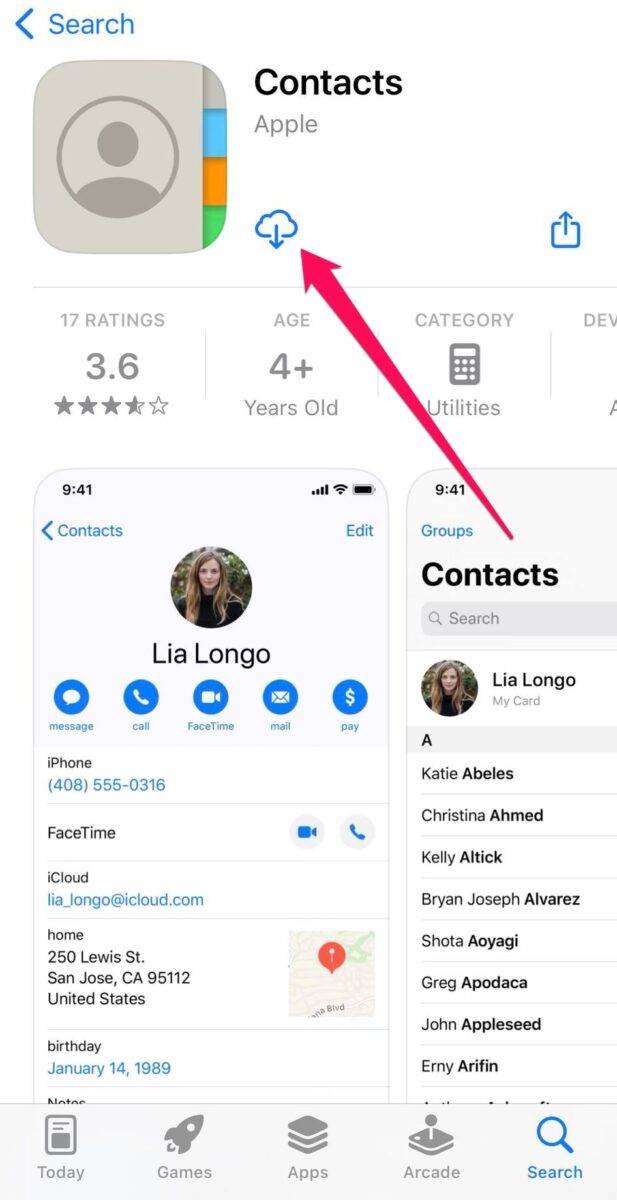Share the Contacts app
Viewport: 617px width, 1200px height.
click(x=566, y=229)
